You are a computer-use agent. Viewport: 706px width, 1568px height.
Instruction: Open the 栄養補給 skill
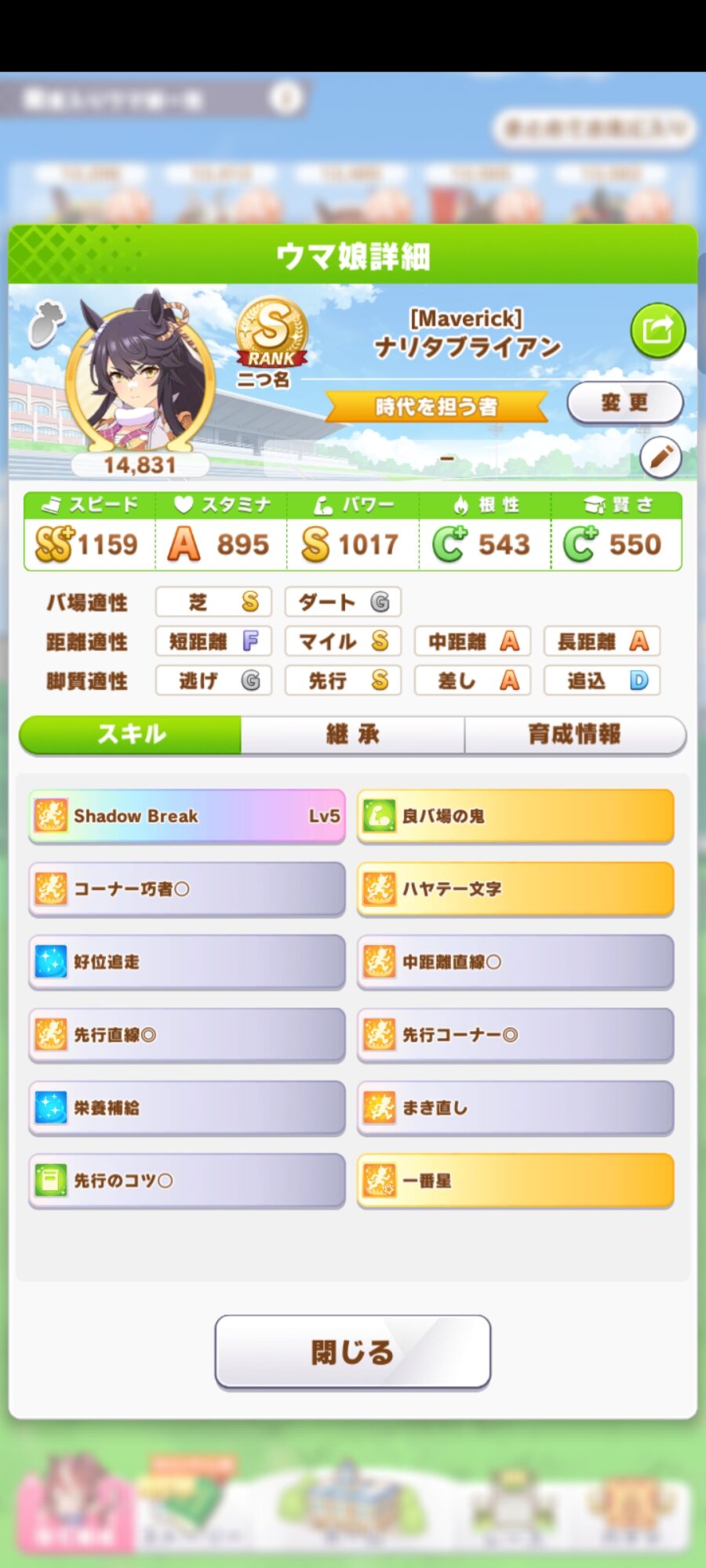click(187, 1108)
